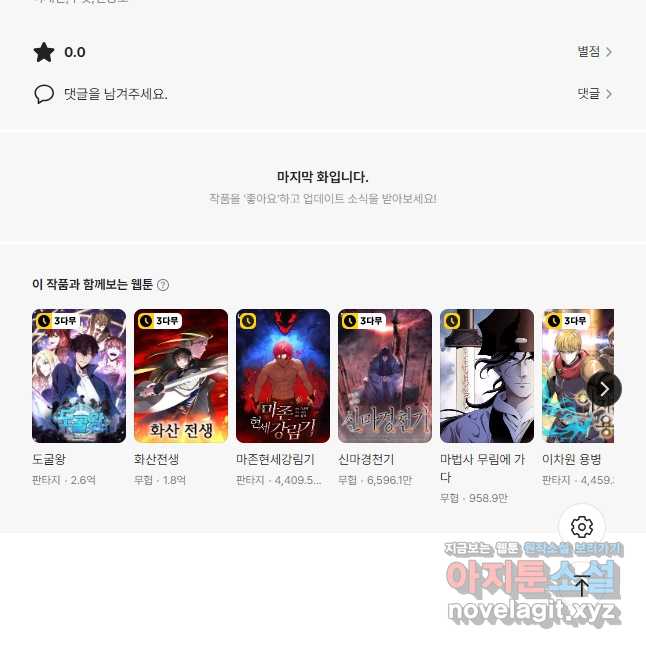Open the 별점 star rating page
The height and width of the screenshot is (649, 646).
[x=594, y=52]
